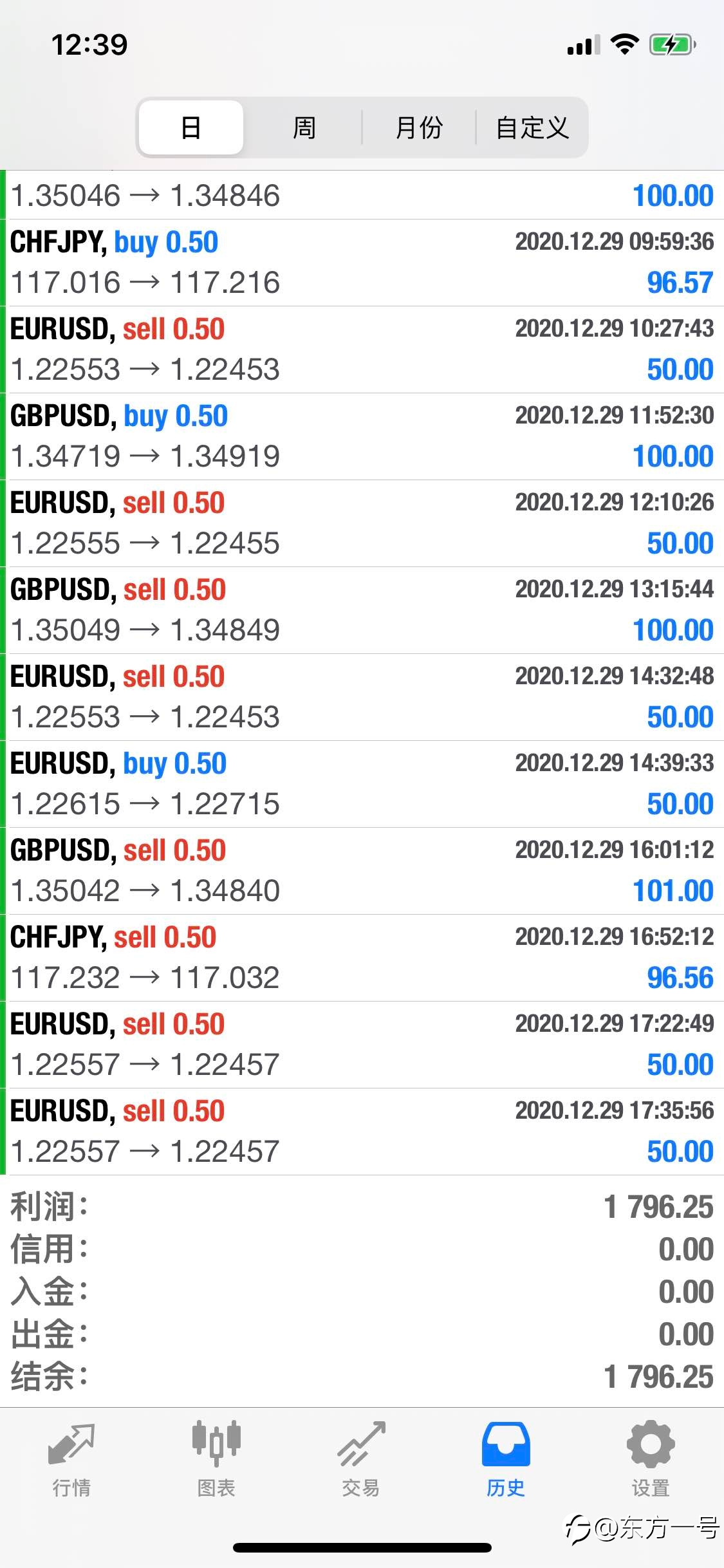
Task: Select the 历史 history tab
Action: tap(506, 1459)
